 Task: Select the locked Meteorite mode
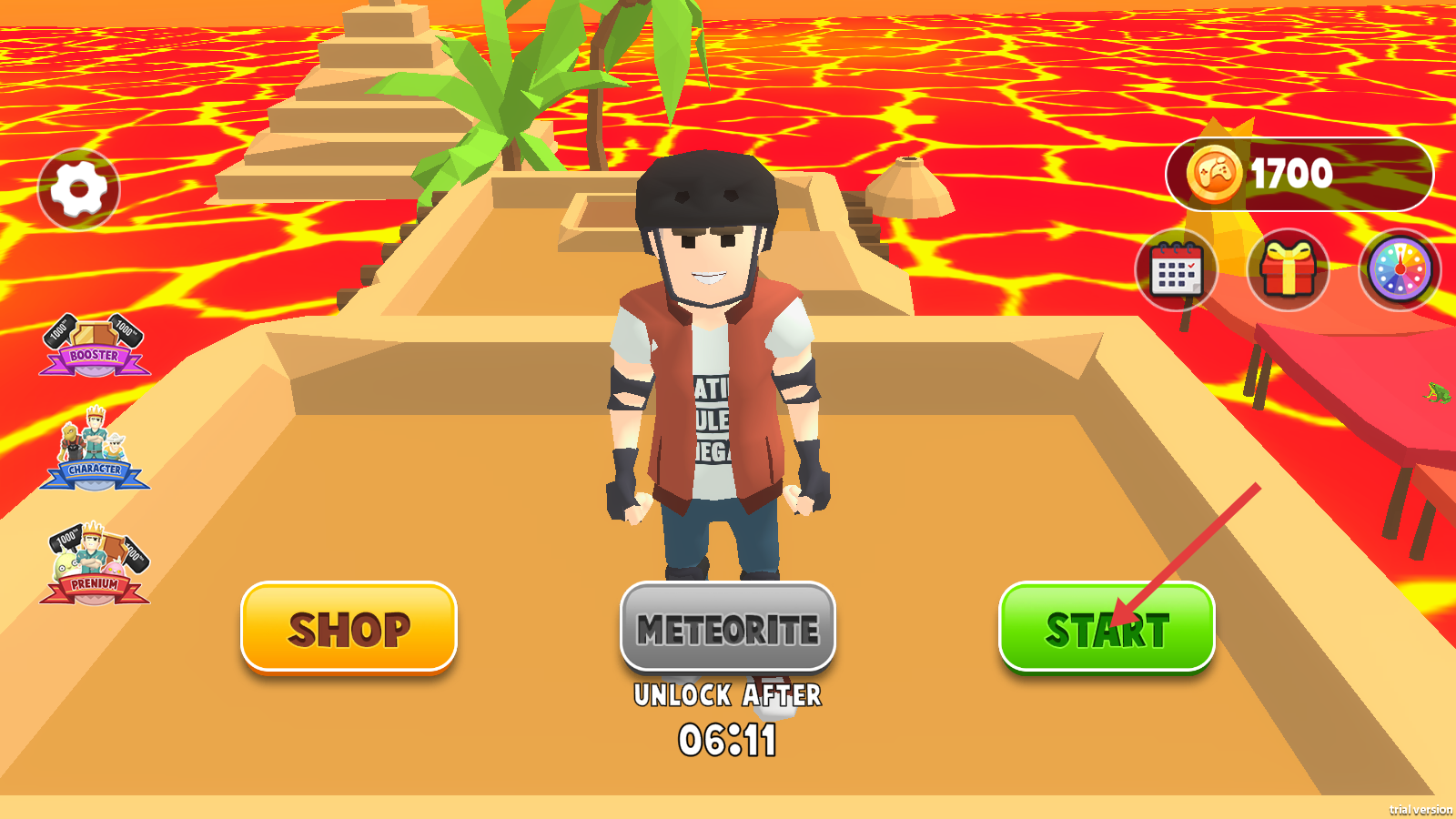[727, 628]
